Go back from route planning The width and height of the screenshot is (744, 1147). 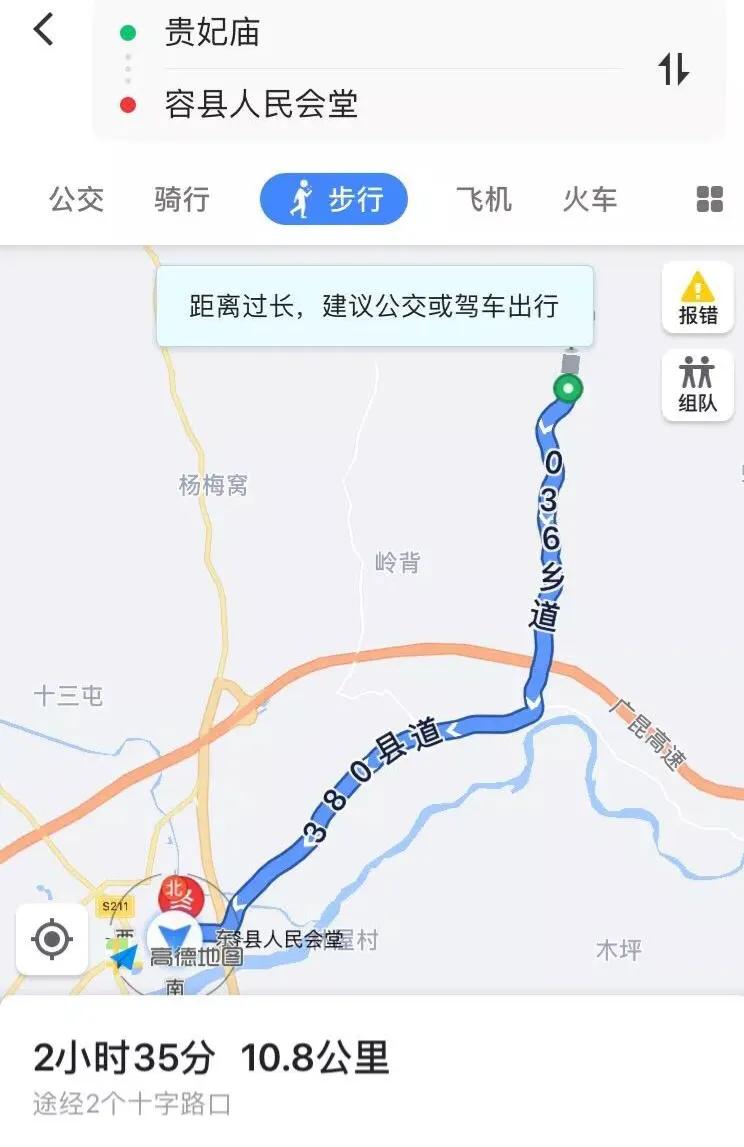[43, 30]
